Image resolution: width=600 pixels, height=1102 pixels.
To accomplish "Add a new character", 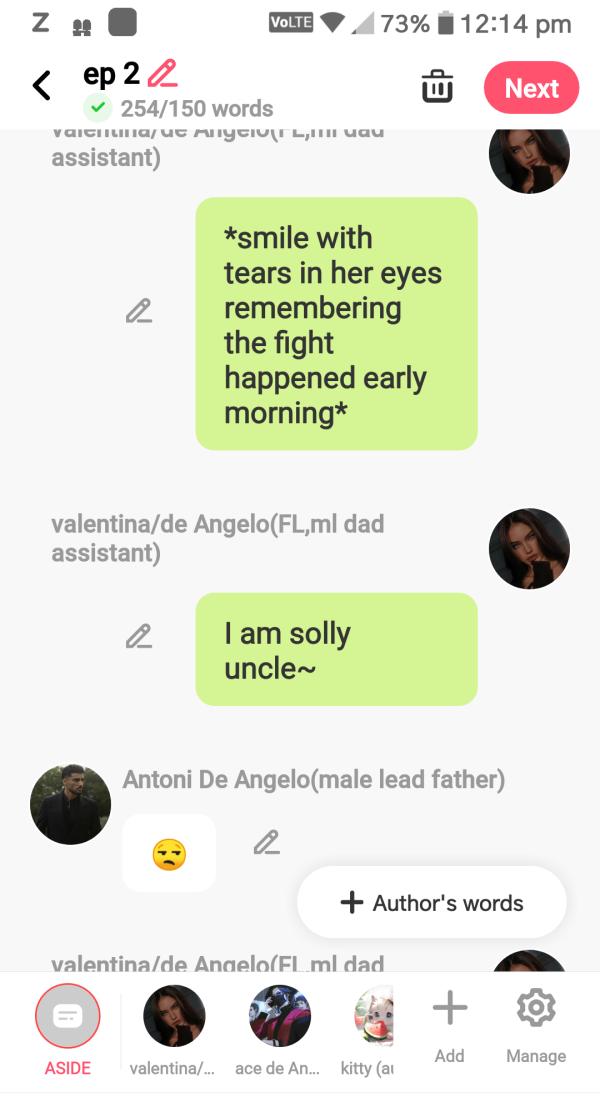I will (450, 1024).
